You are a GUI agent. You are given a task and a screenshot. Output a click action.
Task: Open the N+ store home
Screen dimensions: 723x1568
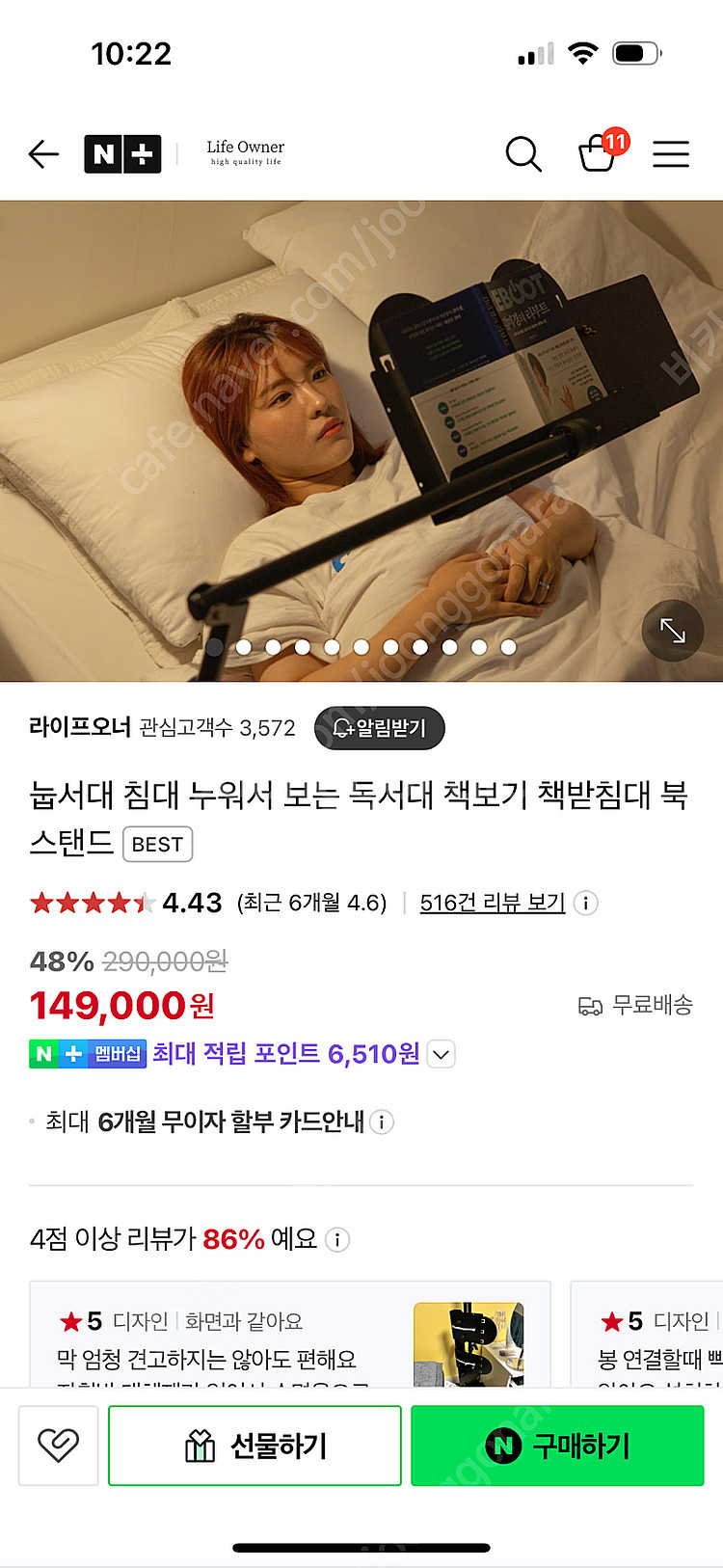coord(122,154)
